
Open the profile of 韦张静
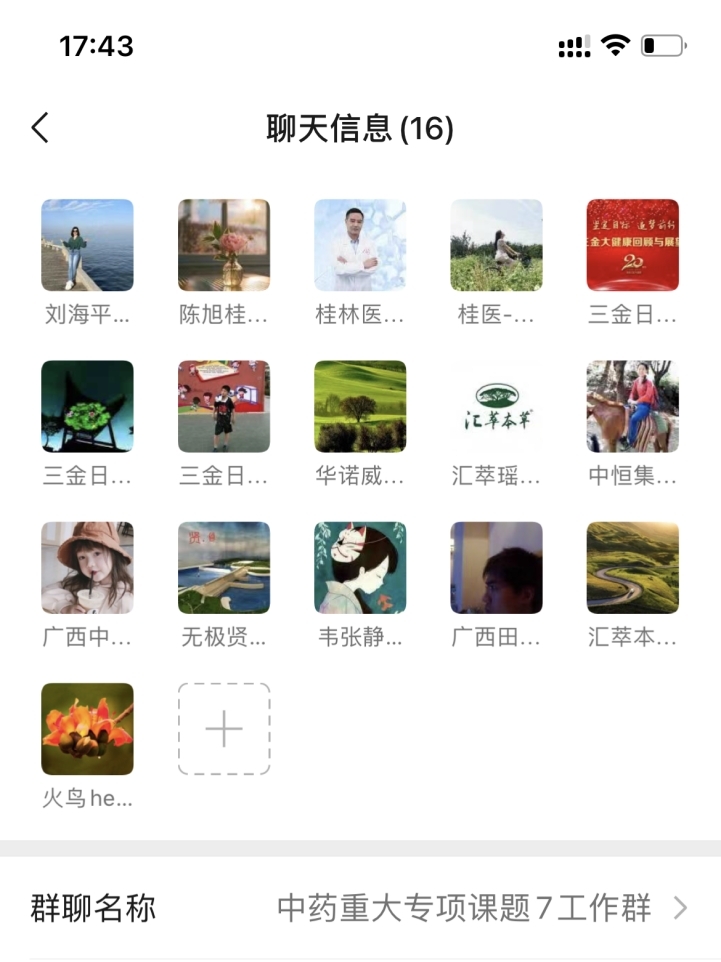(x=360, y=567)
